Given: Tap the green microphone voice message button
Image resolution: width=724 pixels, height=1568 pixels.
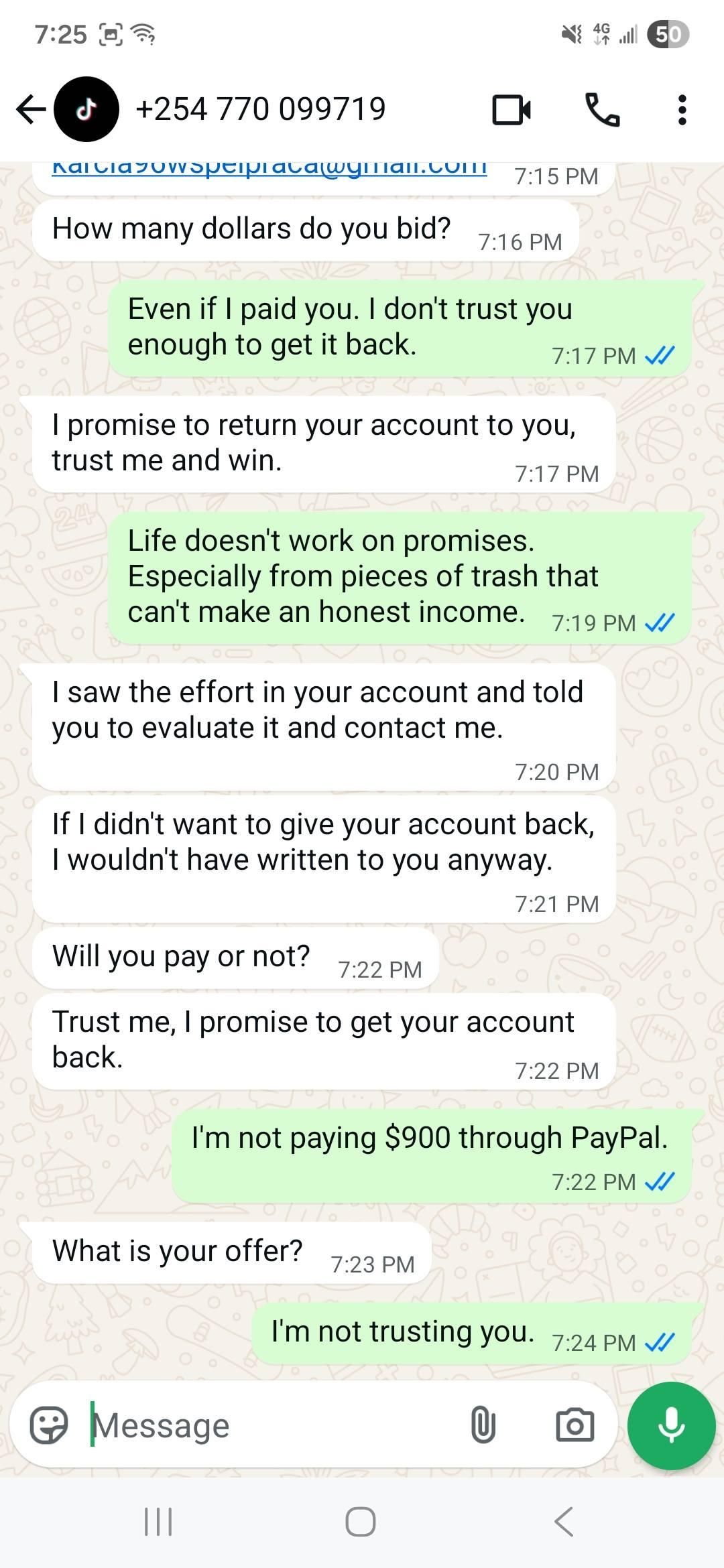Looking at the screenshot, I should click(671, 1425).
